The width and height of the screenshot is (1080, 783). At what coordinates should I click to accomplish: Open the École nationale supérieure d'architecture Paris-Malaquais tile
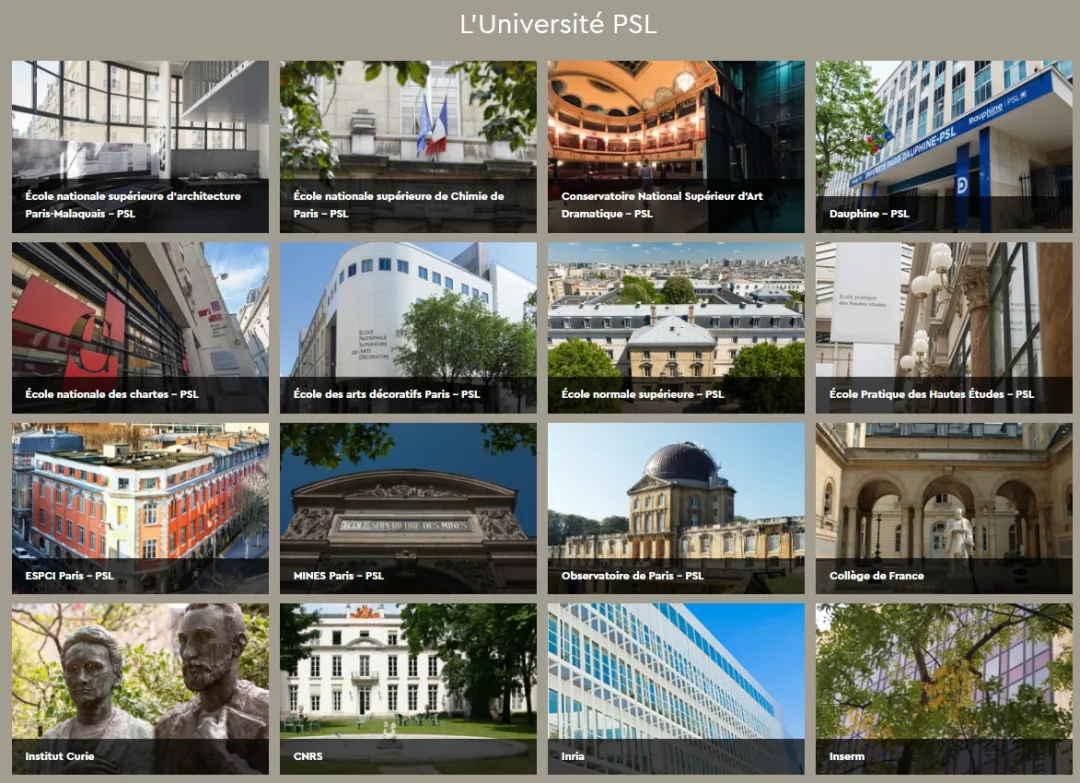tap(140, 146)
